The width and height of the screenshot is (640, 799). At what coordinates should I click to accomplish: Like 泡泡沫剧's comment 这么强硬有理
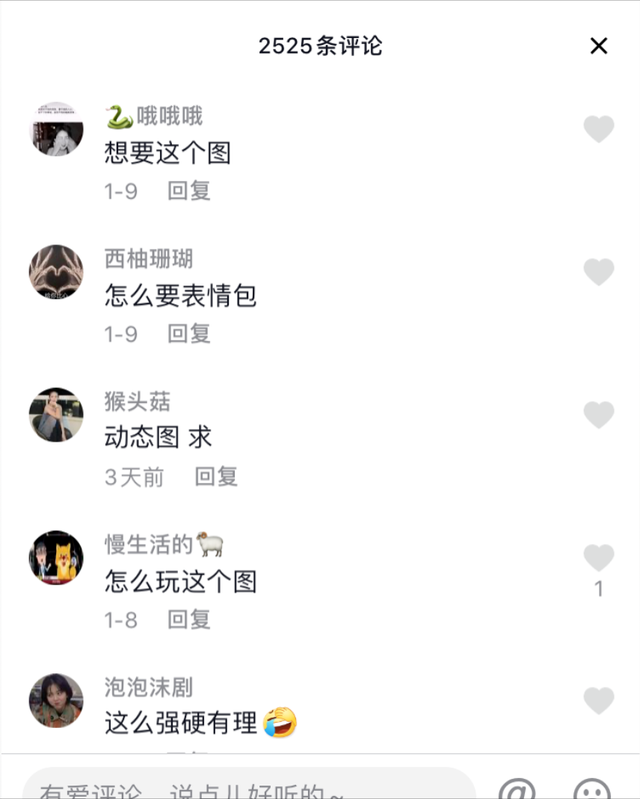[598, 701]
